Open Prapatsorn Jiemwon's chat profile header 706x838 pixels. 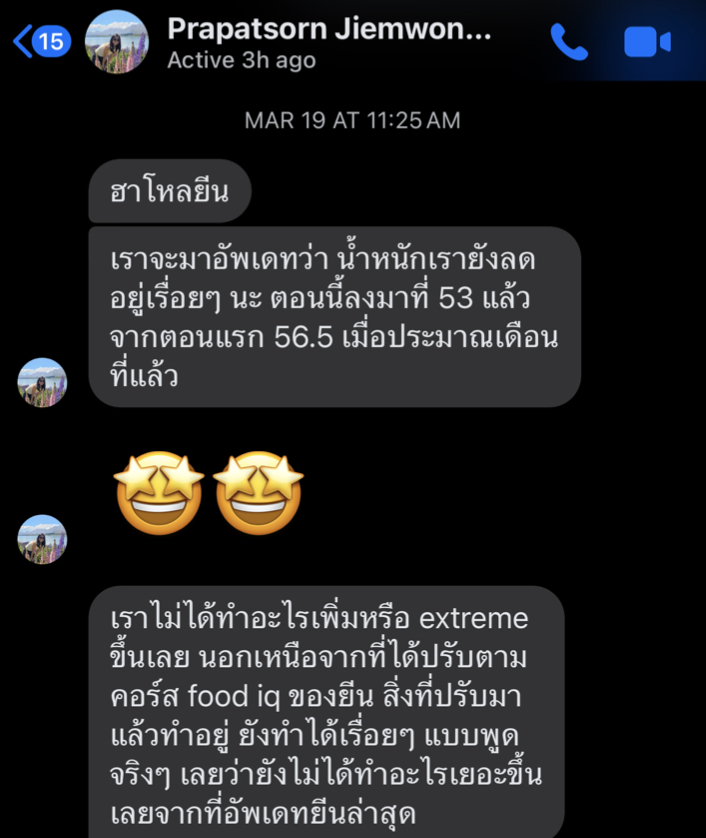tap(328, 42)
